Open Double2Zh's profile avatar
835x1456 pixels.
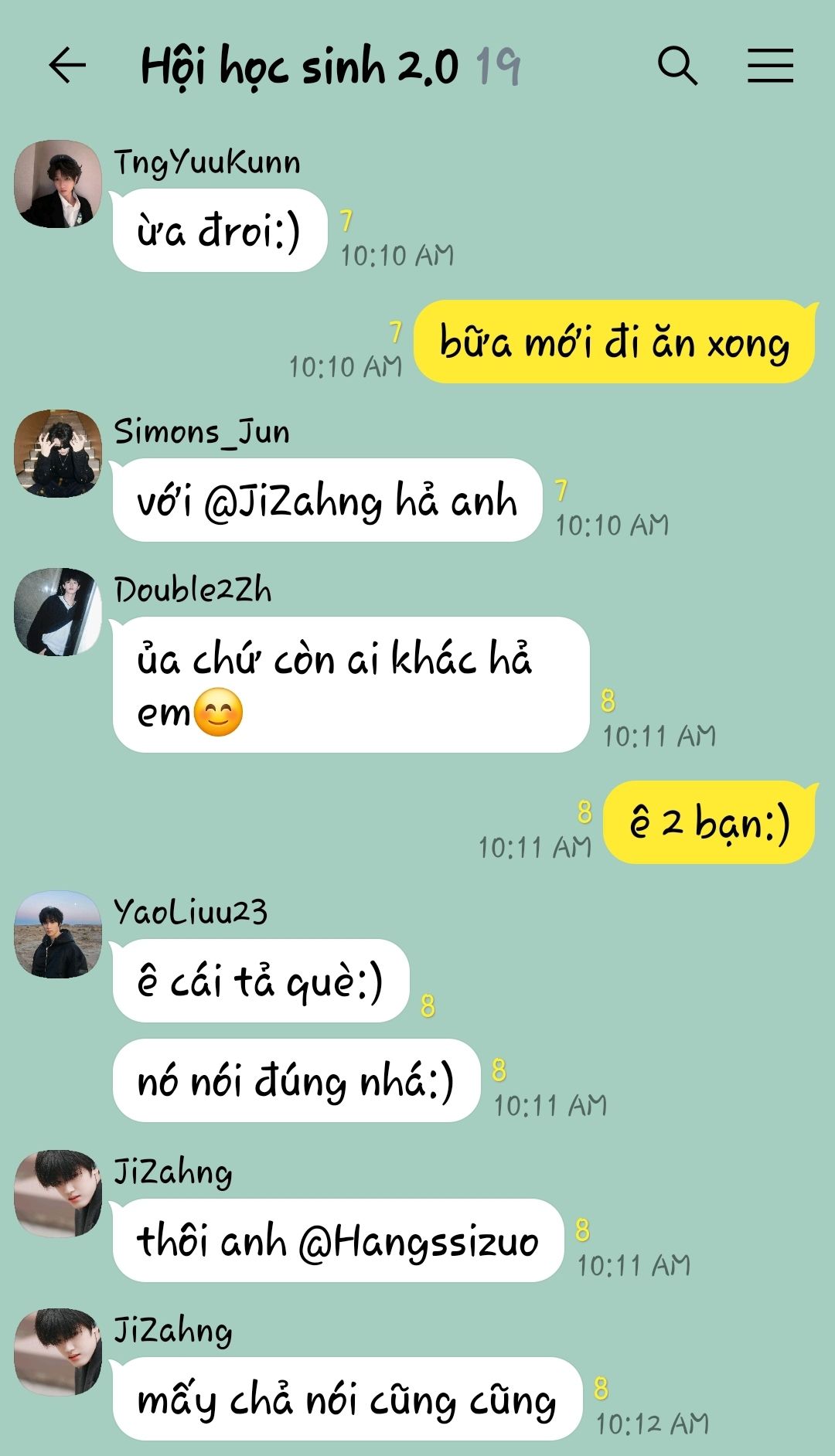coord(58,612)
